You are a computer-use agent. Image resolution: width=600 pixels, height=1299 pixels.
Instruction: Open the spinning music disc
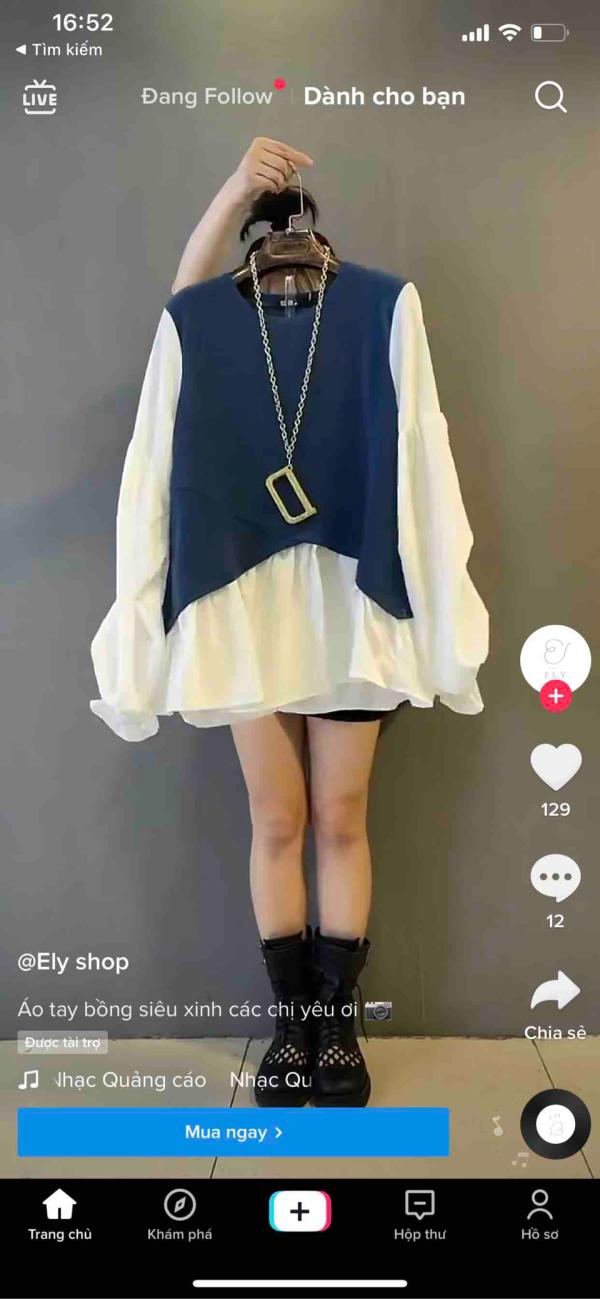(556, 1124)
